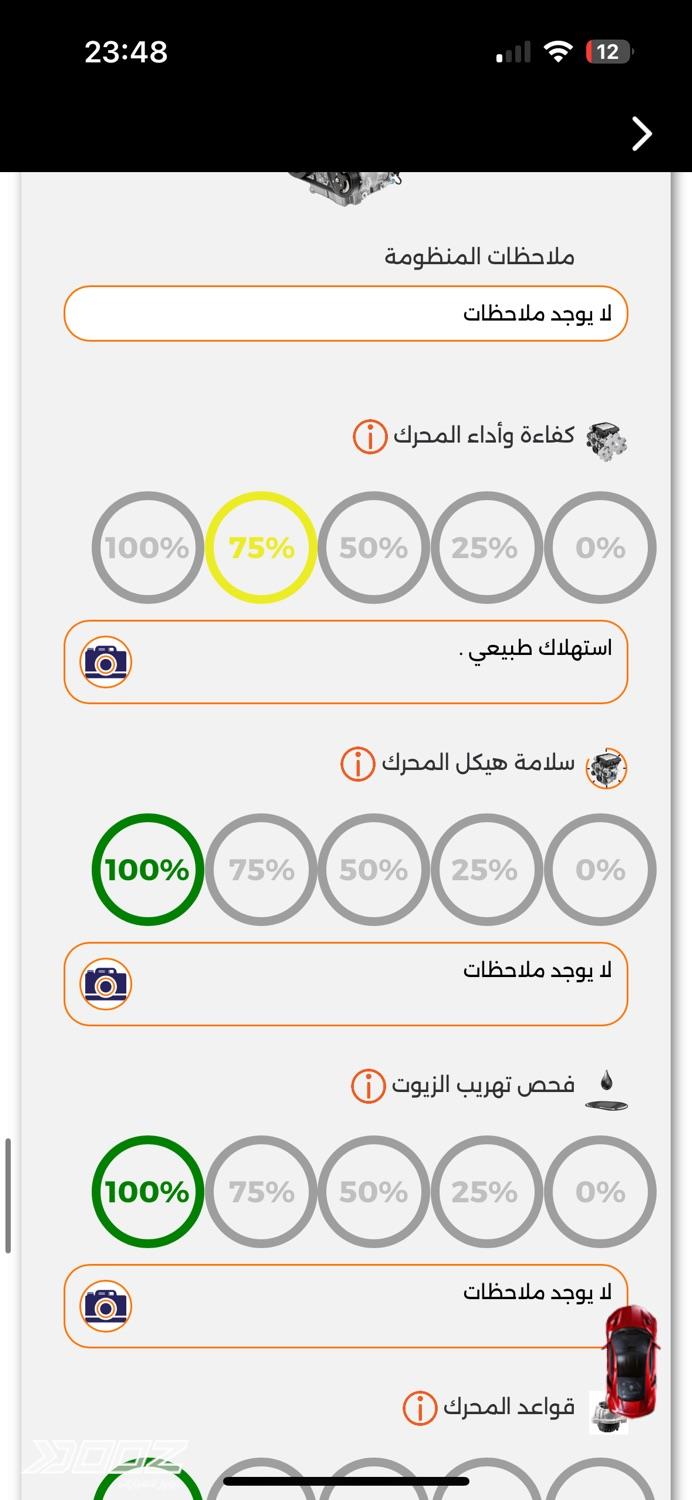Tap the forward arrow in the top bar
This screenshot has height=1500, width=692.
(x=641, y=133)
